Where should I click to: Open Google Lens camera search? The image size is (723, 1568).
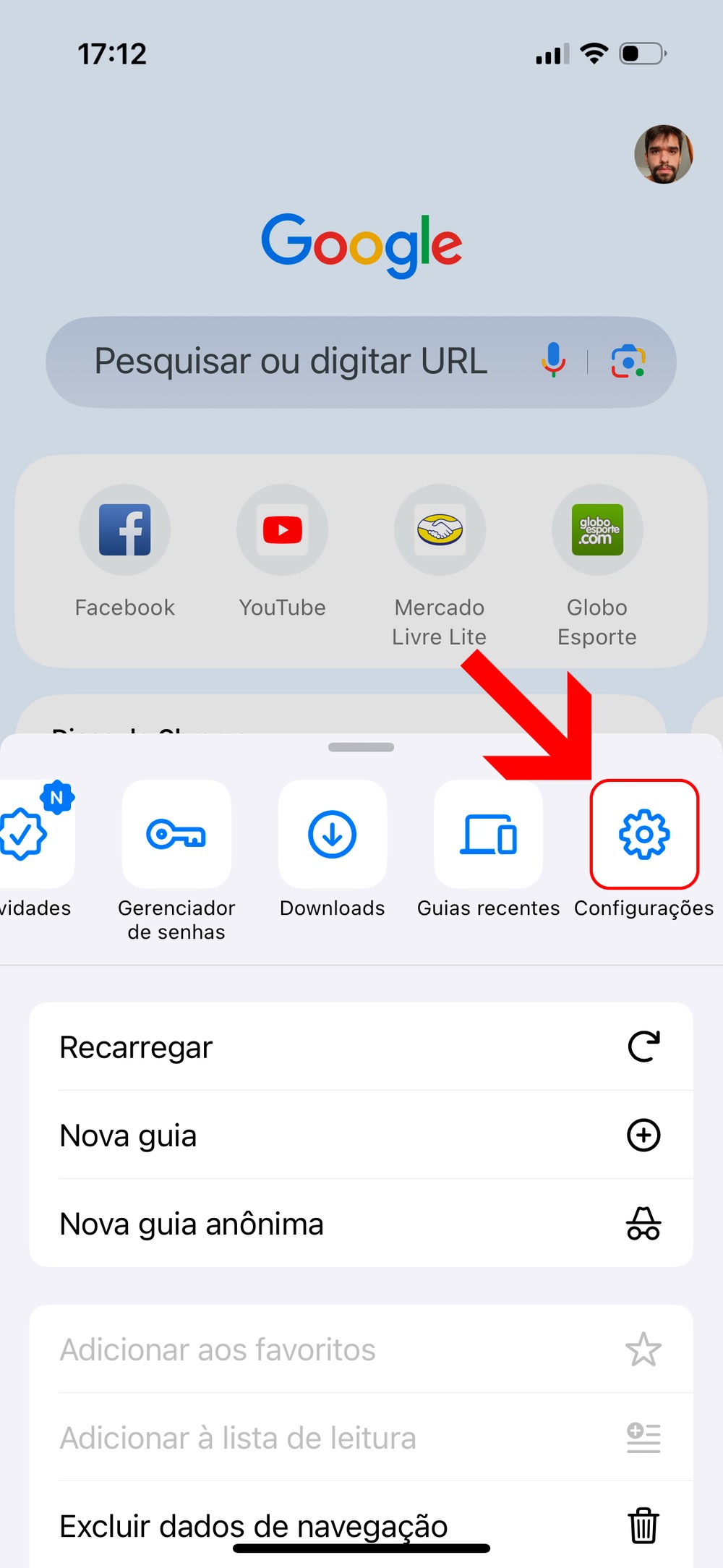628,362
